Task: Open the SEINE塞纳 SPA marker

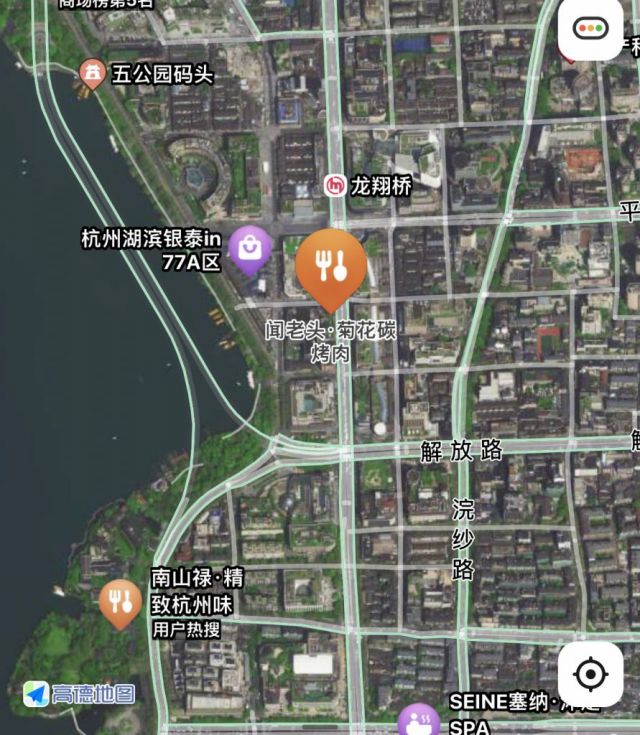Action: coord(415,718)
